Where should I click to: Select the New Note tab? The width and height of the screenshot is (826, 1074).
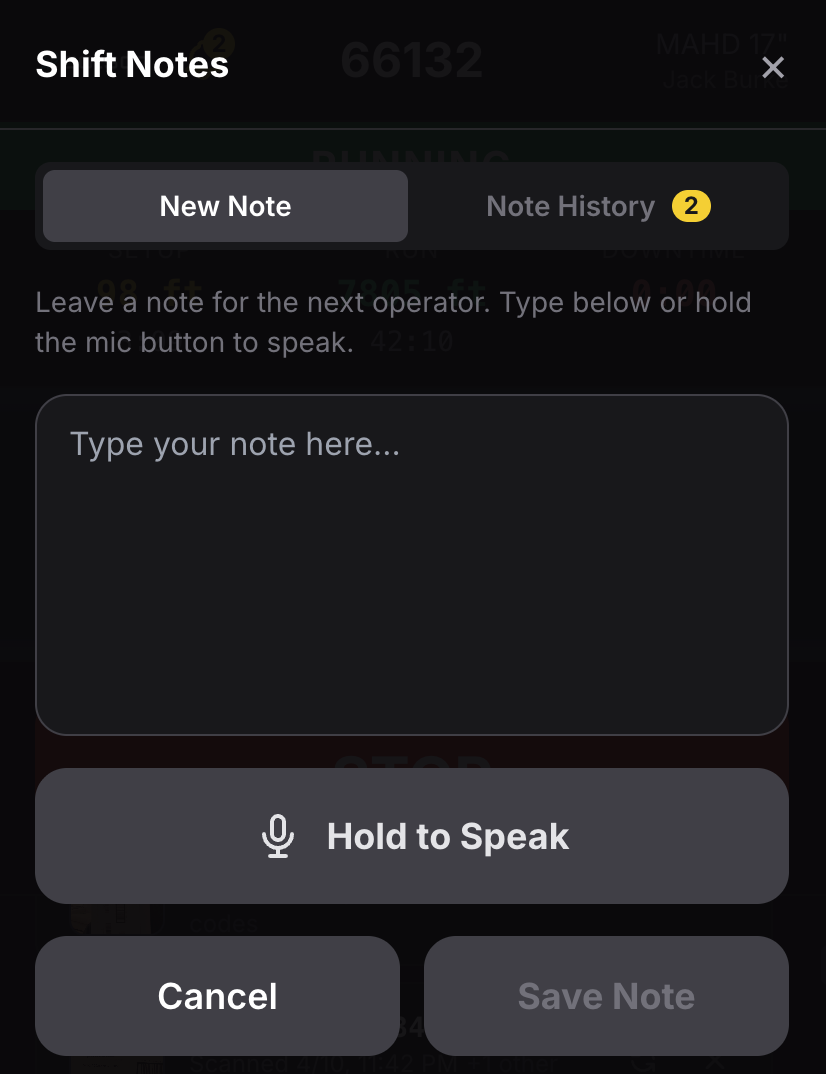point(226,207)
